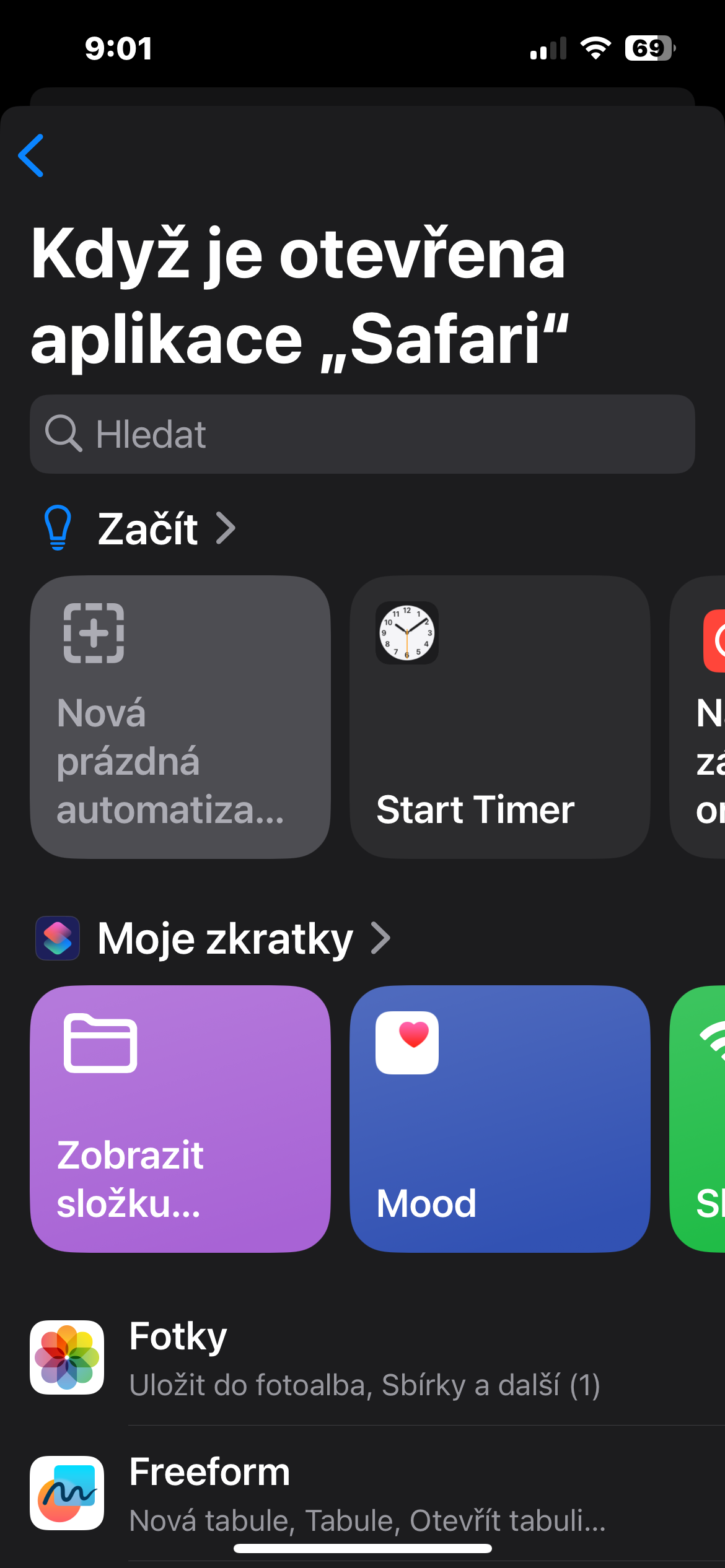This screenshot has height=1568, width=725.
Task: Select the Zobrazit složku shortcut card
Action: 180,1118
